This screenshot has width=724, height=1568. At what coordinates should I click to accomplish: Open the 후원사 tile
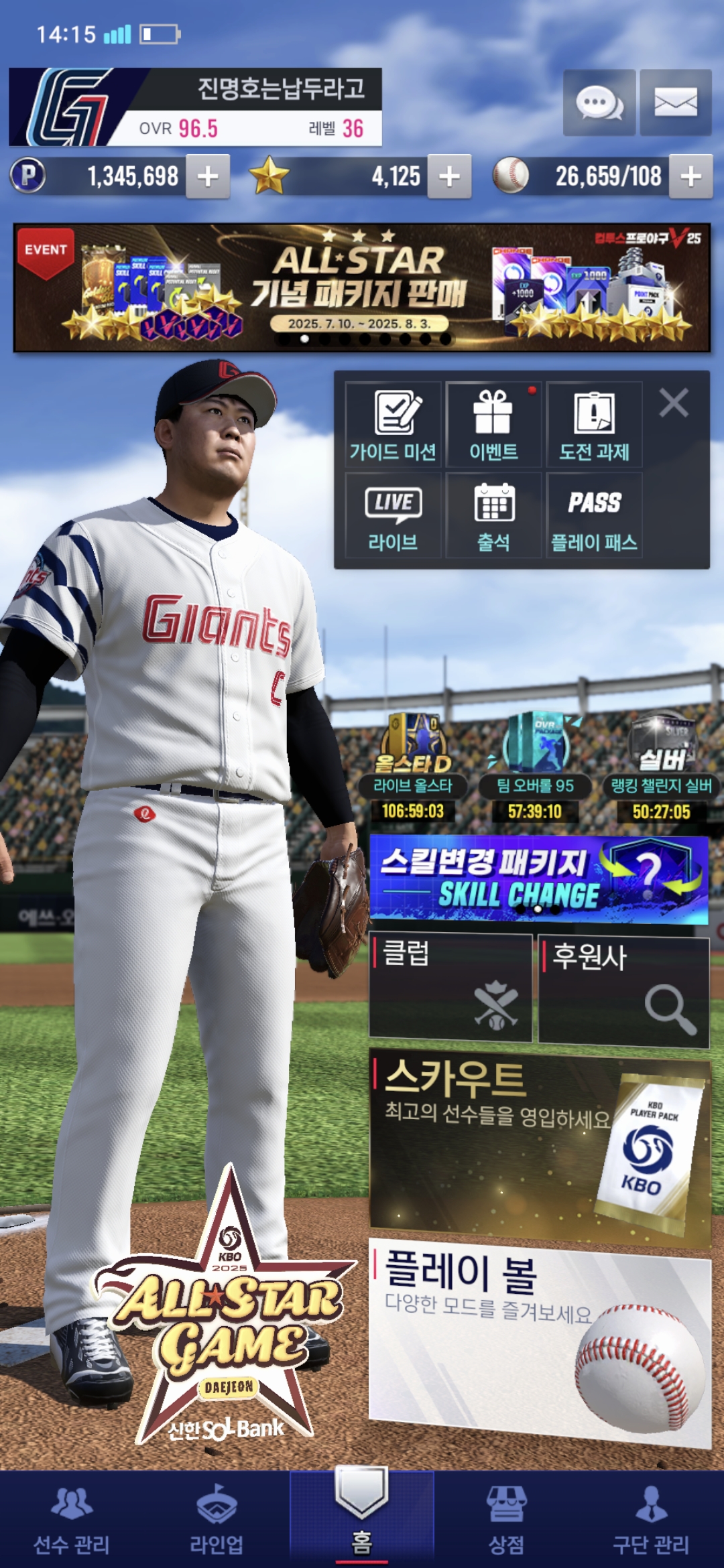[x=623, y=992]
